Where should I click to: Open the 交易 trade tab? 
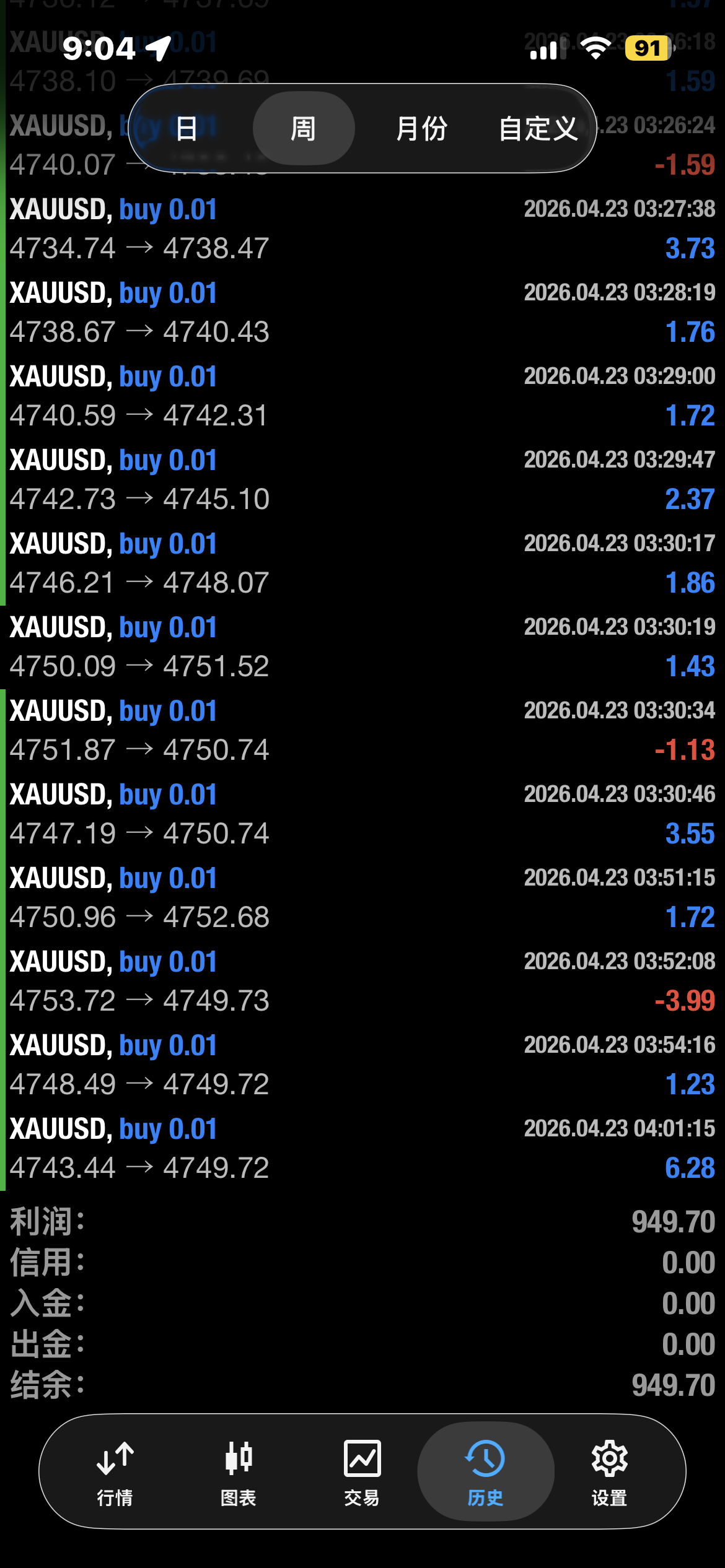pyautogui.click(x=362, y=1471)
